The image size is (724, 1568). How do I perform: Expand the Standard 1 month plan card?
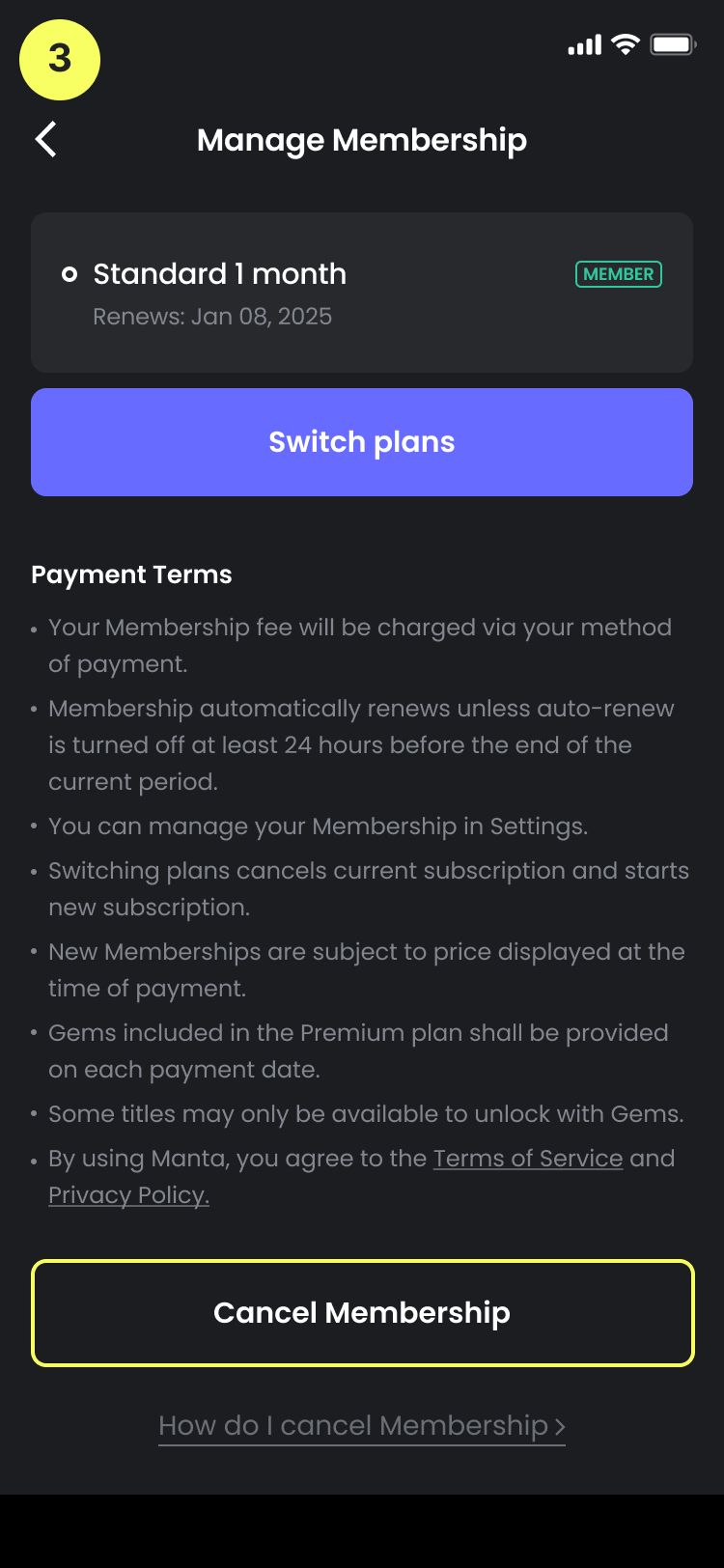click(x=361, y=293)
